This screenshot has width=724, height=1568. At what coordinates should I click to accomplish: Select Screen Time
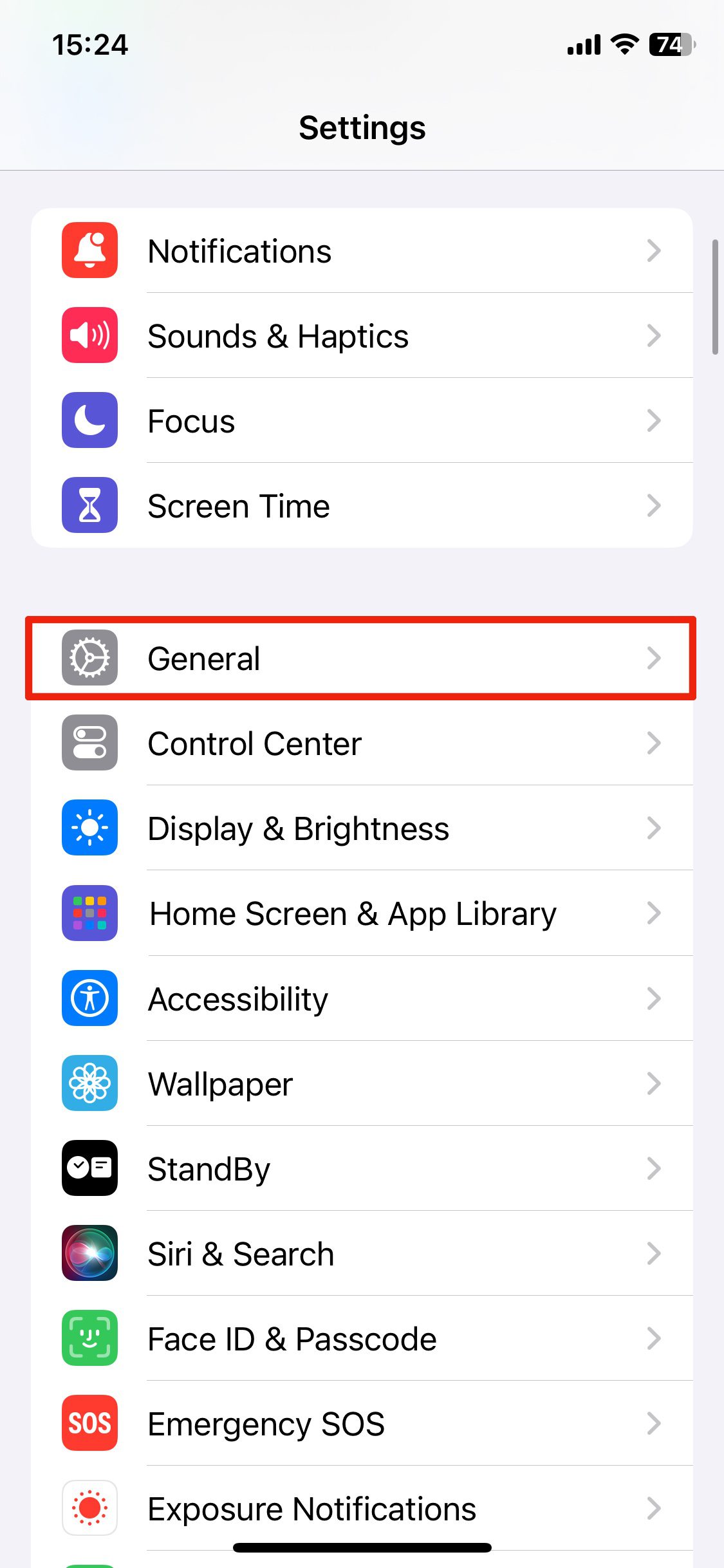[x=362, y=505]
